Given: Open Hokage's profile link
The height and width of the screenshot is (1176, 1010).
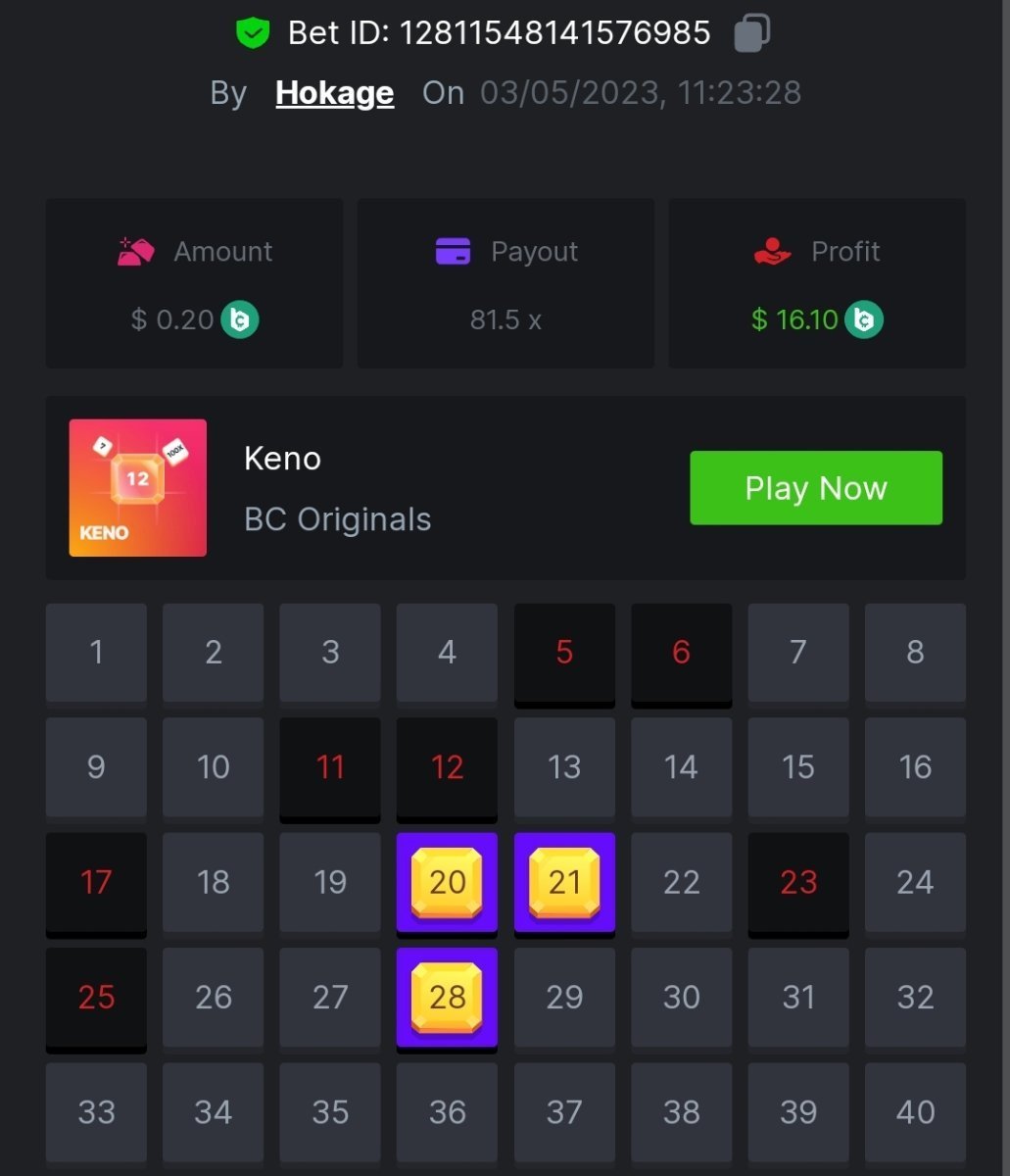Looking at the screenshot, I should [334, 93].
